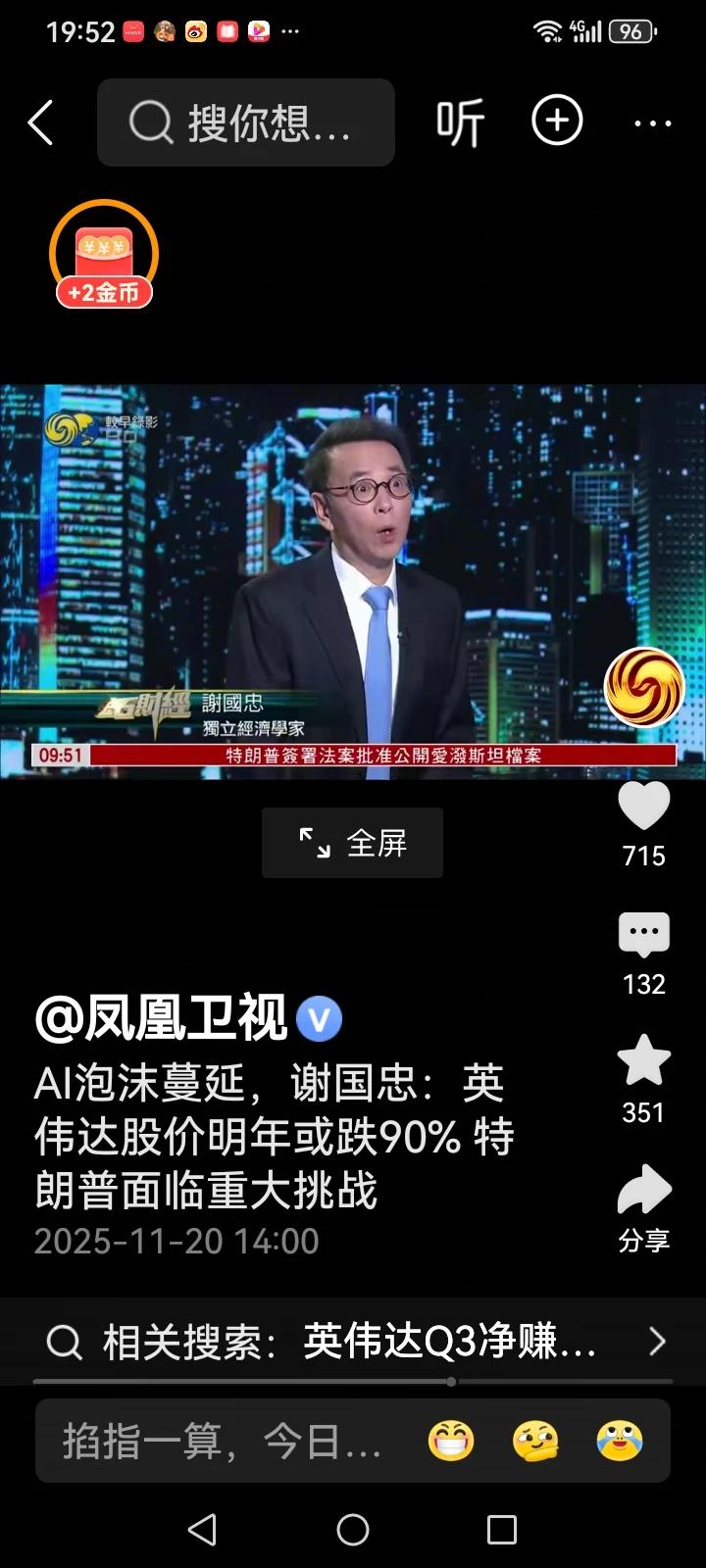Activate listen mode with the 听 icon
706x1568 pixels.
460,122
